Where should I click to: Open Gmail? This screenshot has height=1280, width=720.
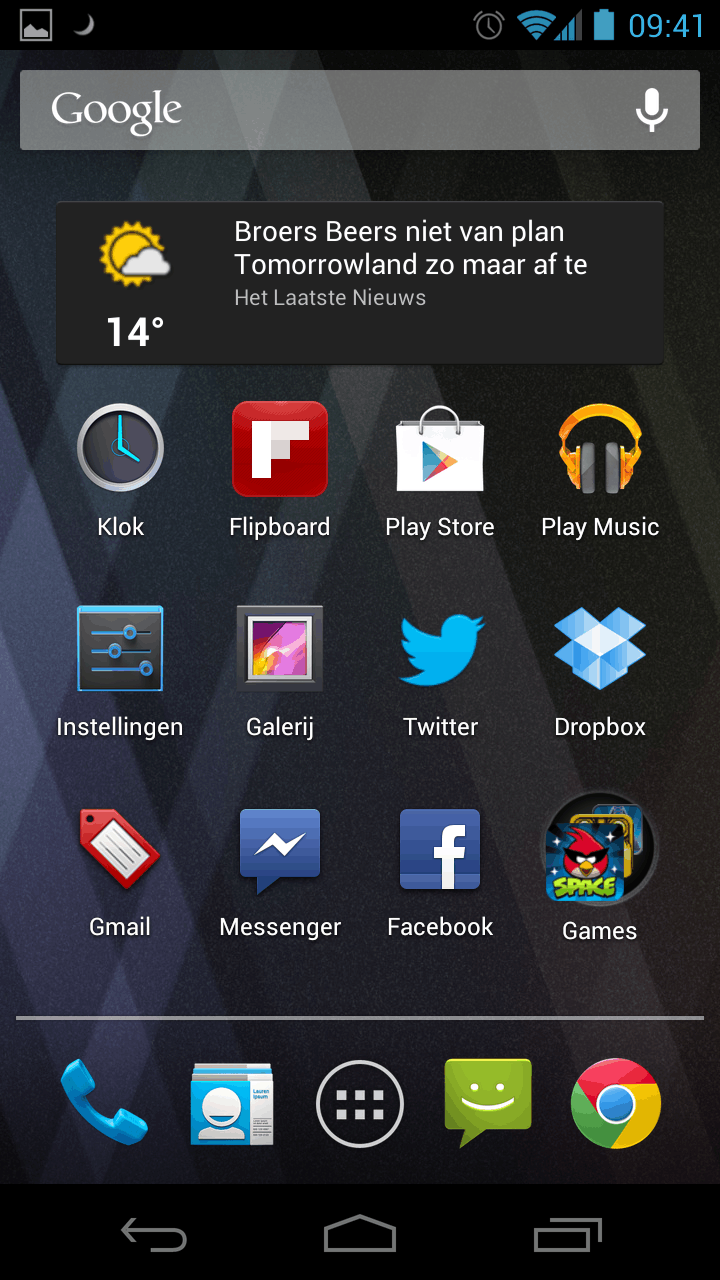pos(120,850)
